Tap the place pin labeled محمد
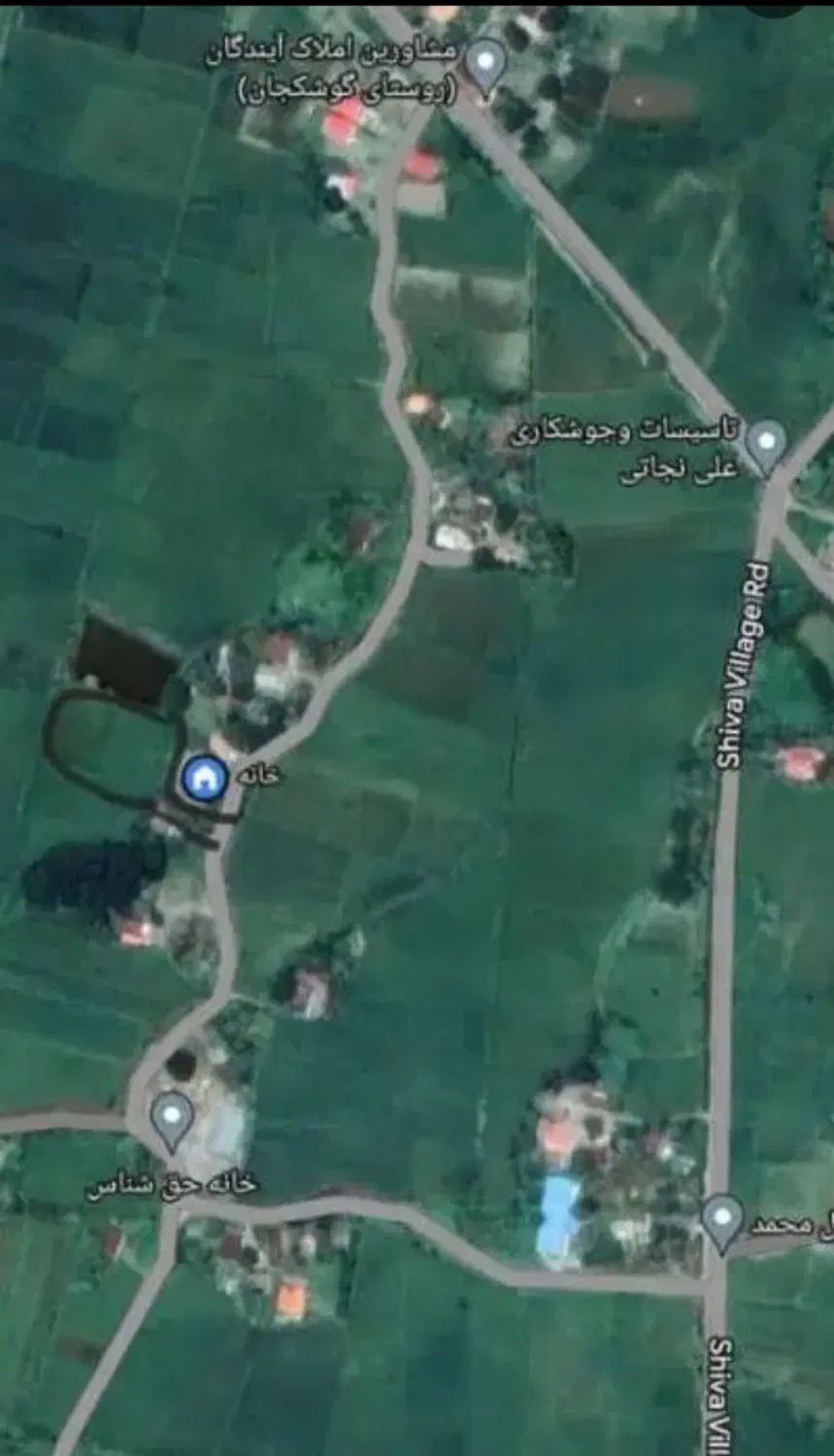Screen dimensions: 834x1456 point(721,1219)
